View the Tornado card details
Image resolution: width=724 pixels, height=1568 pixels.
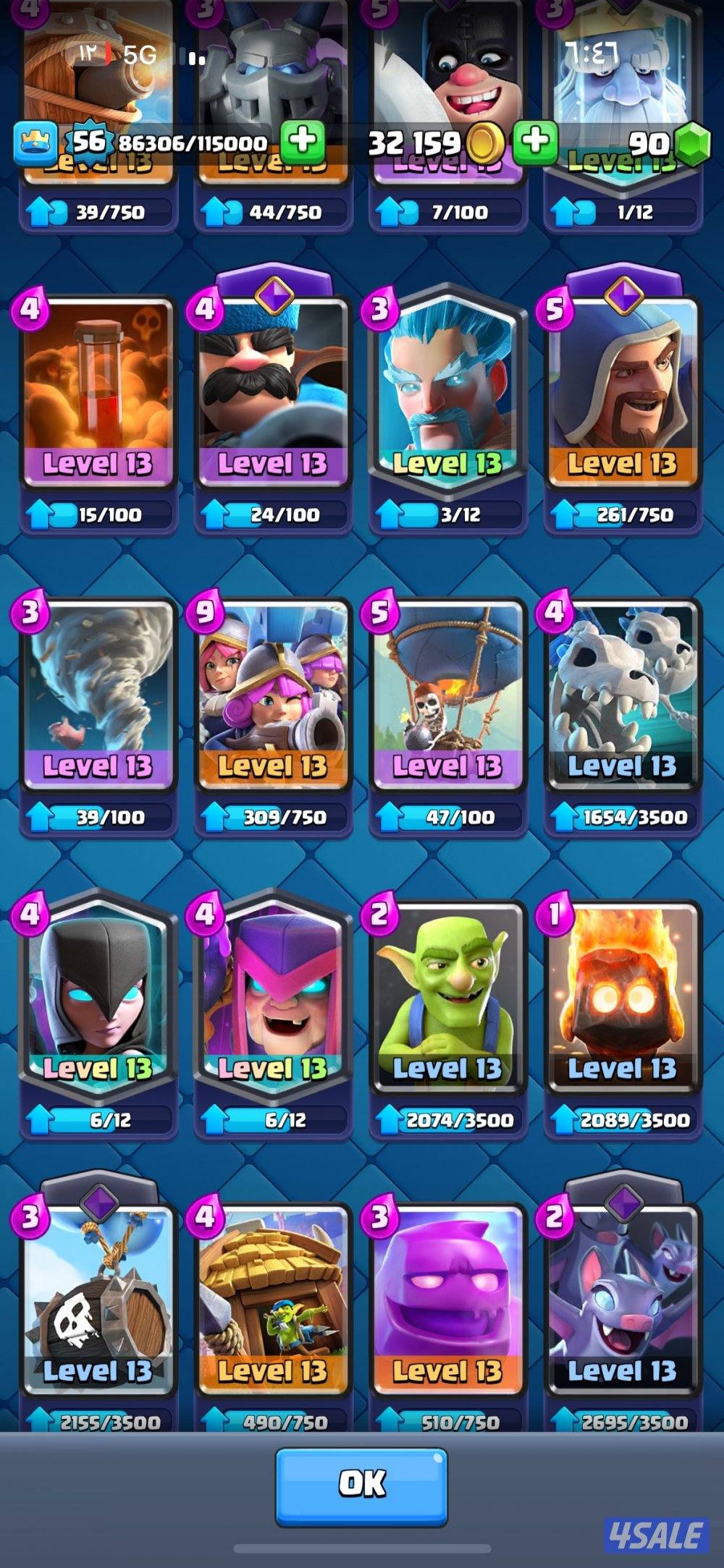pyautogui.click(x=98, y=695)
